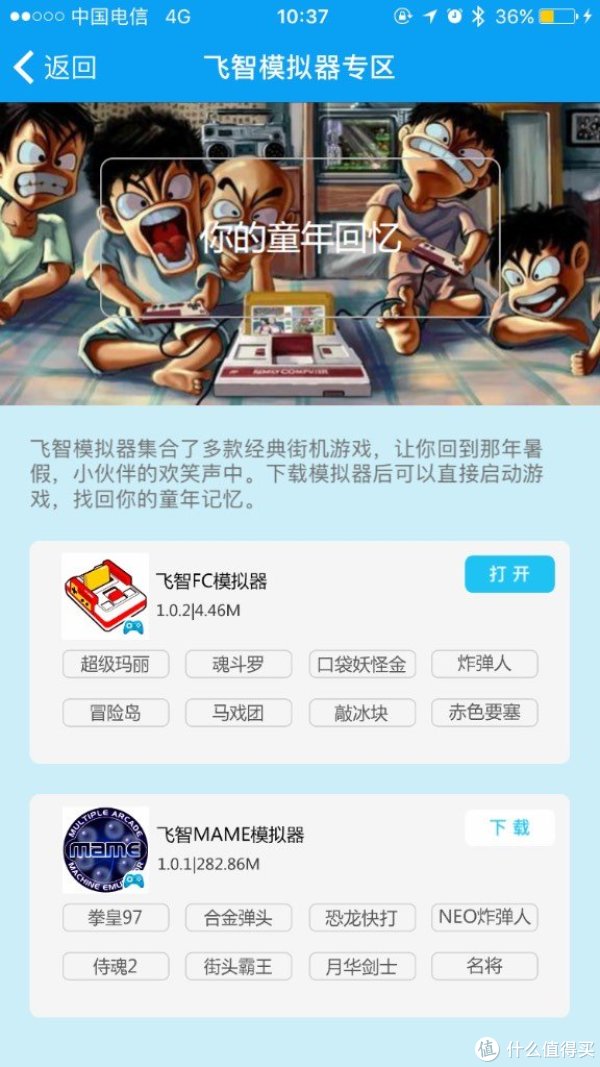The width and height of the screenshot is (600, 1067).
Task: Open the 飞智FC模拟器 app
Action: (509, 574)
